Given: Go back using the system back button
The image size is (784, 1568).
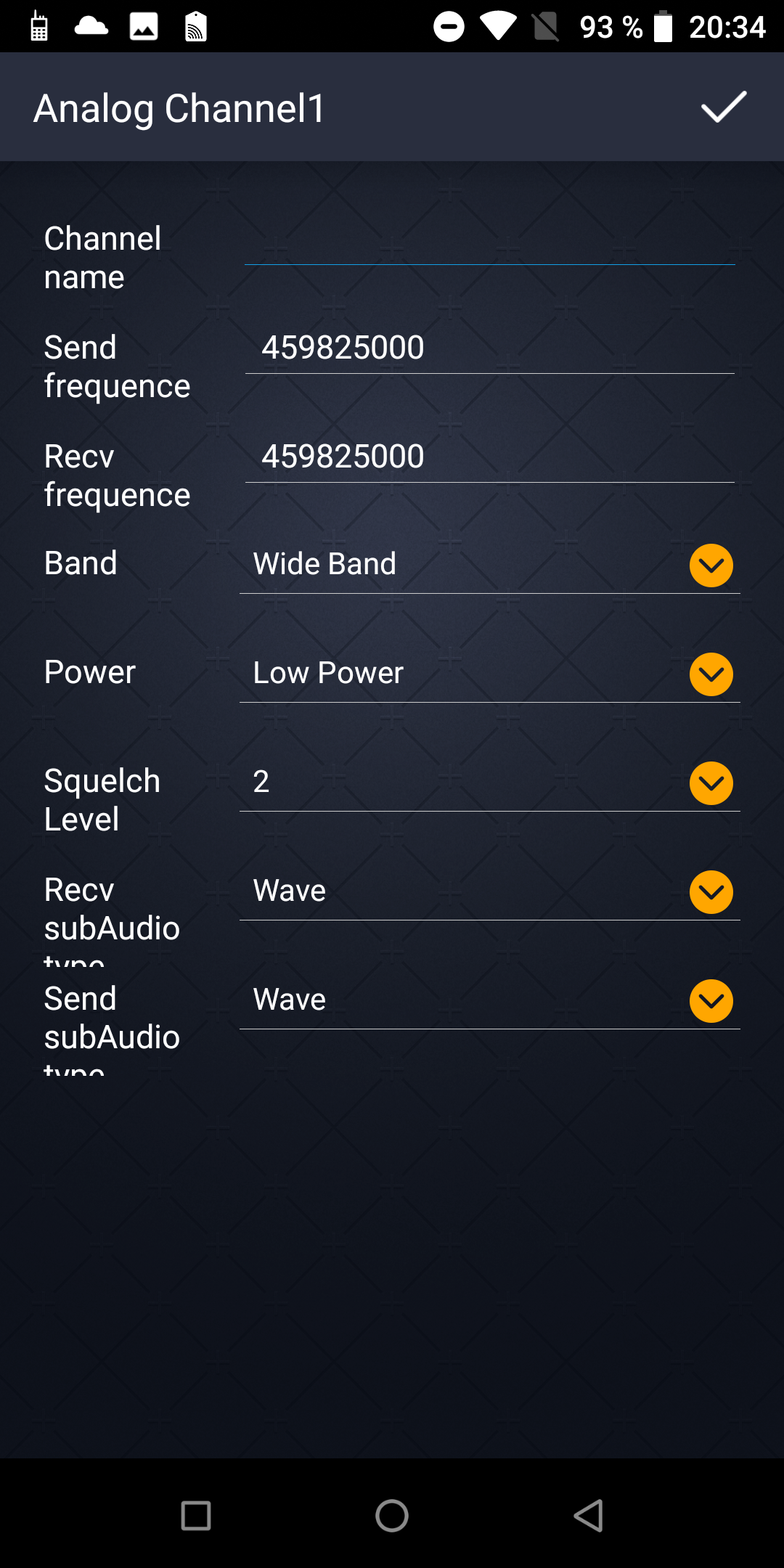Looking at the screenshot, I should point(588,1516).
